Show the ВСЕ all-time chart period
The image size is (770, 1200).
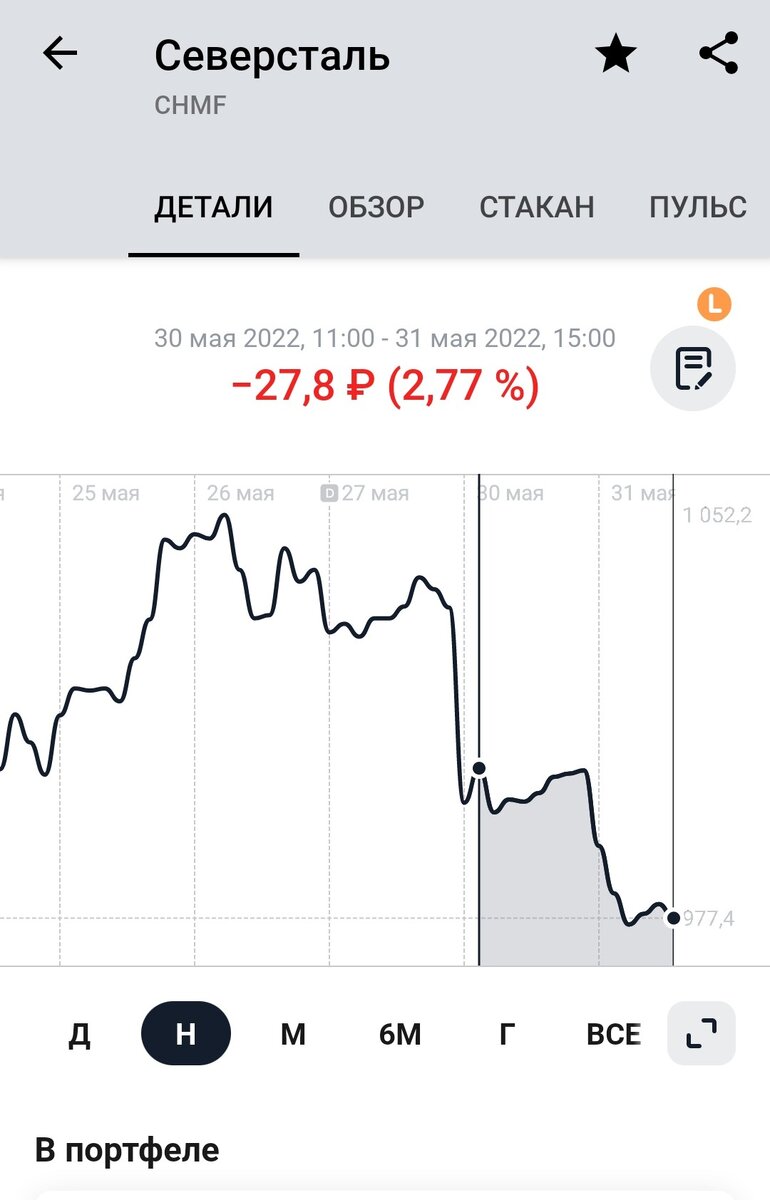click(x=613, y=1034)
